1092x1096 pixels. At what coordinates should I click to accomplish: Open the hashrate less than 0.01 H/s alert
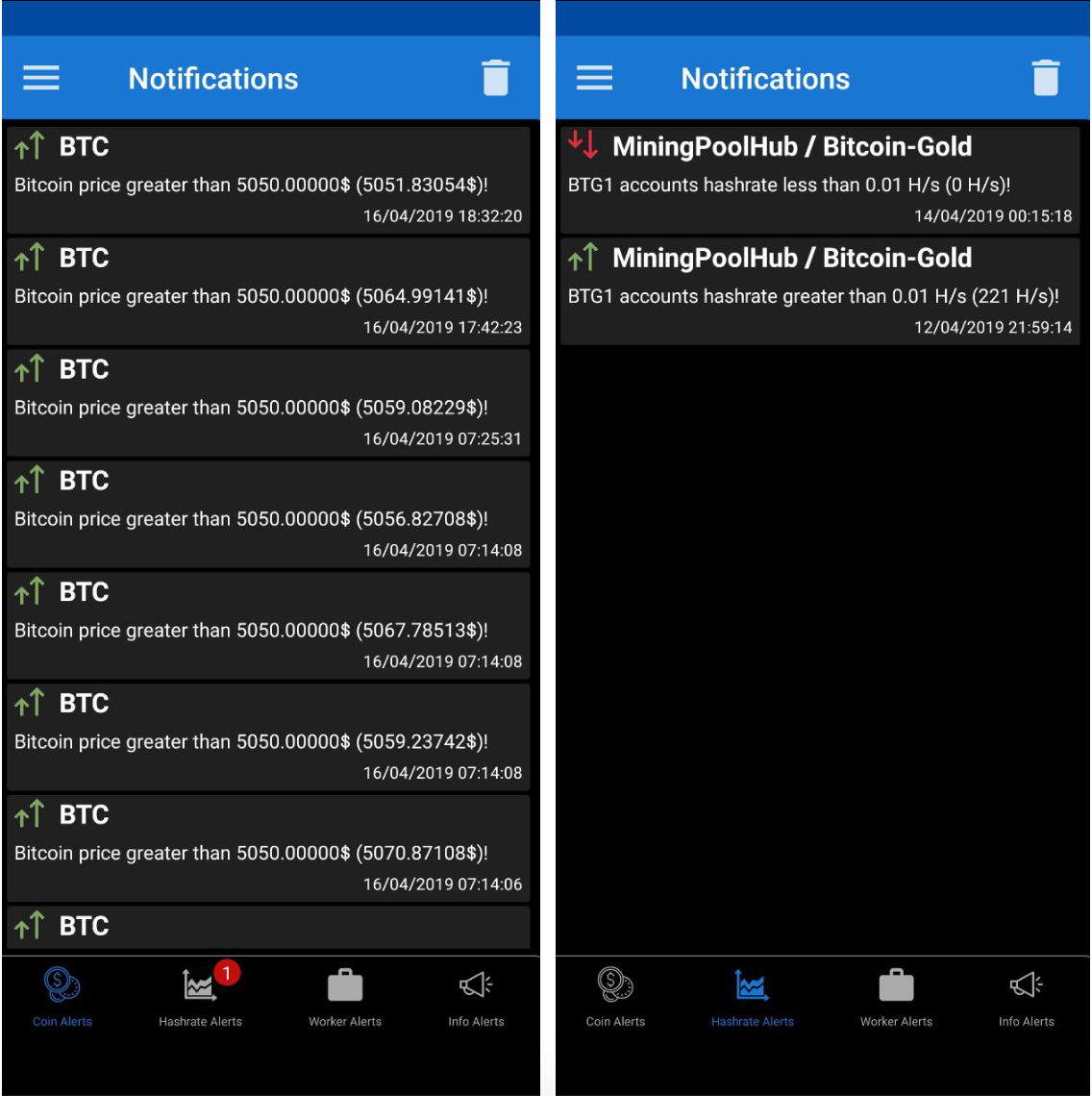(x=819, y=181)
